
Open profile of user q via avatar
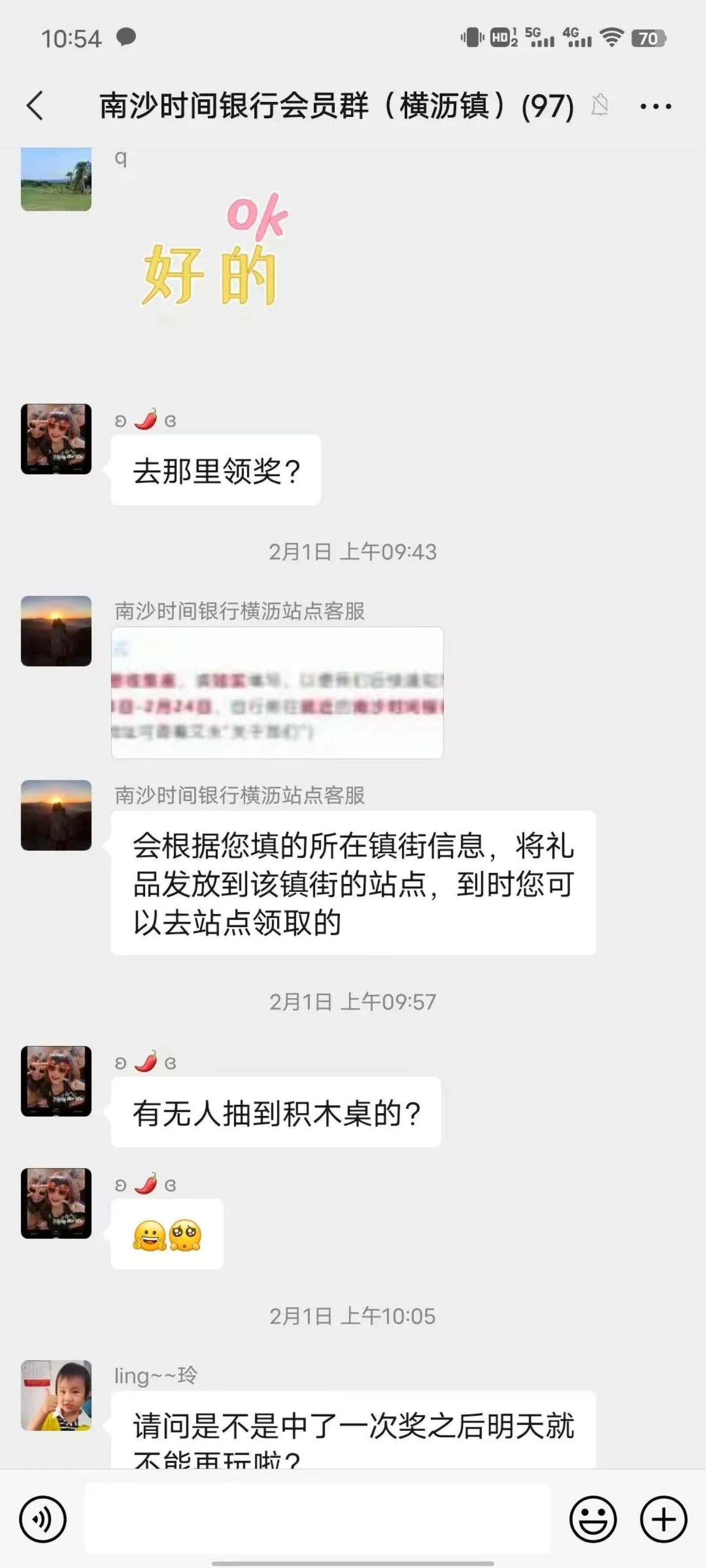[56, 179]
